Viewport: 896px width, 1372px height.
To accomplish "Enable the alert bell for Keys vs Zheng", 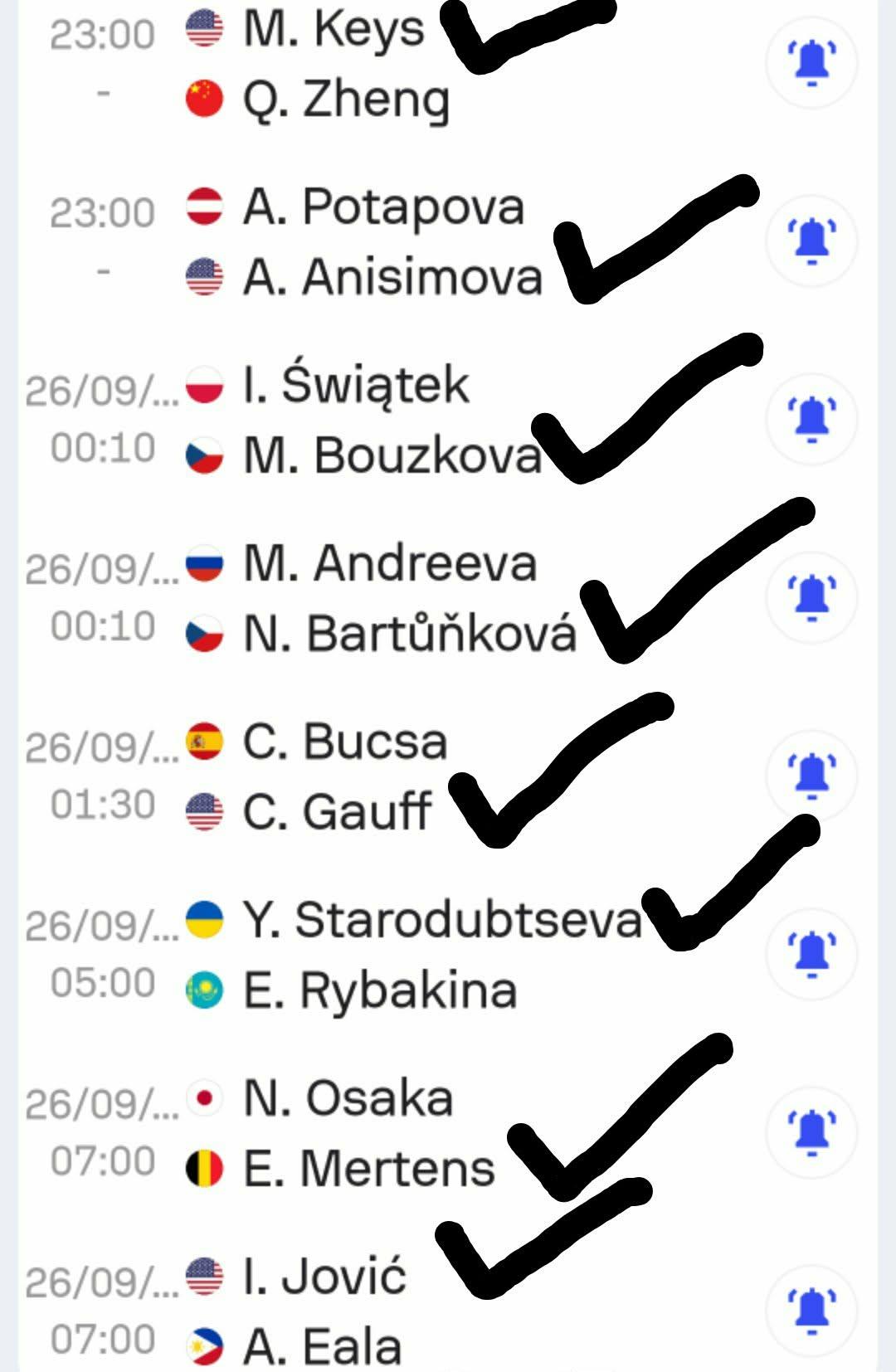I will [811, 63].
